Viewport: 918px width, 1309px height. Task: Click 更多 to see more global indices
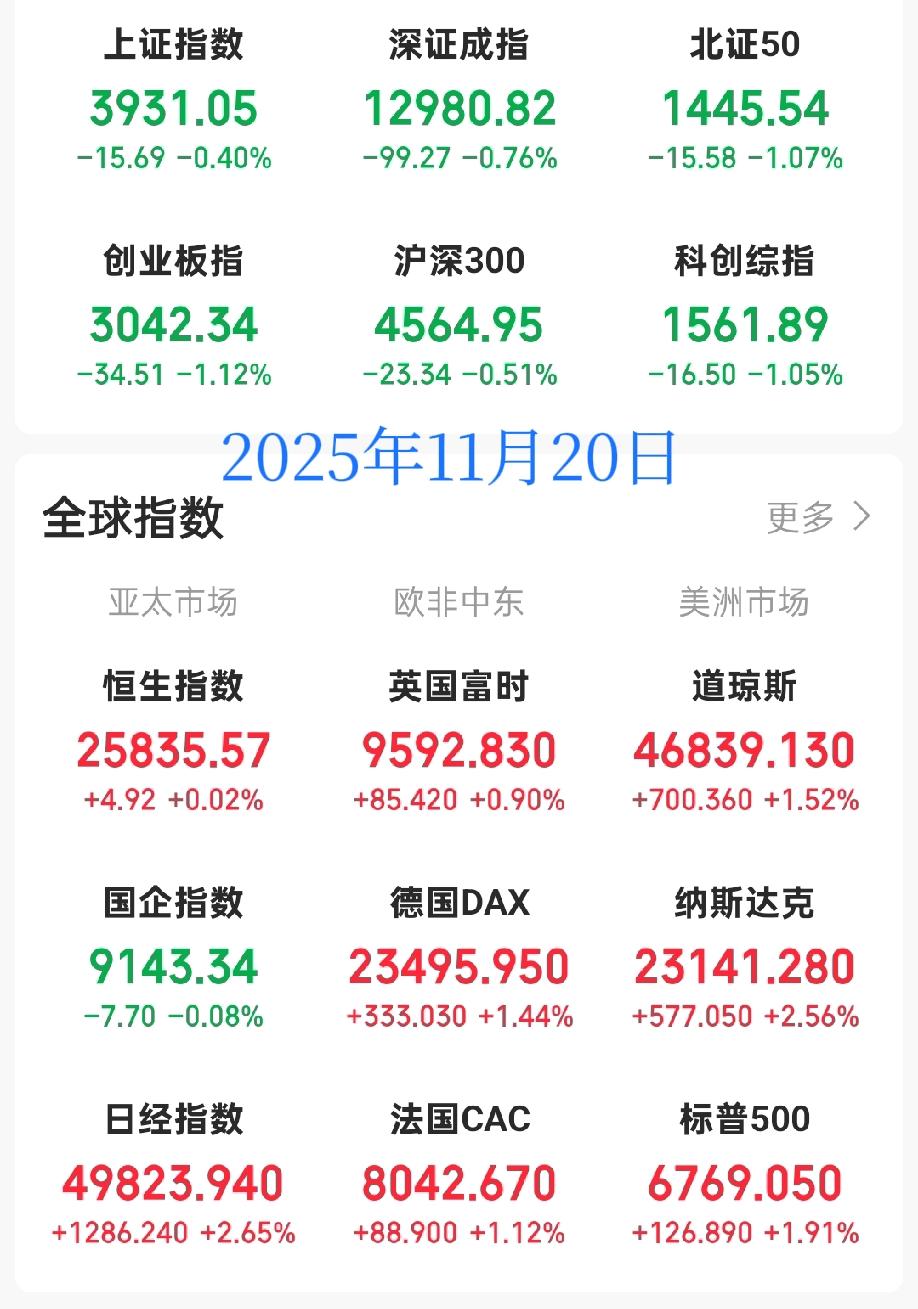point(797,519)
